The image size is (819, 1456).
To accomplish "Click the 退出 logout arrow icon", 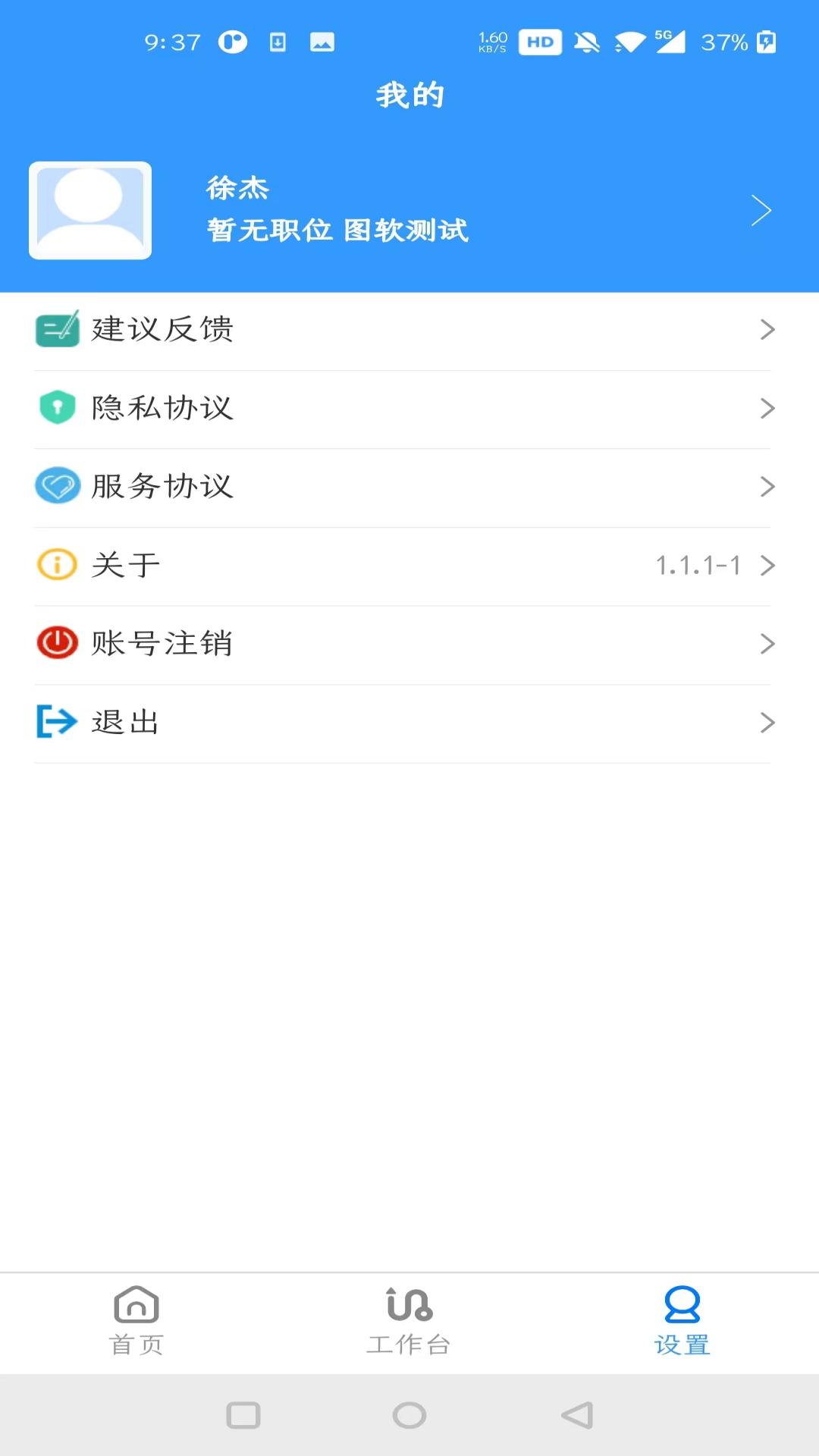I will [x=55, y=722].
